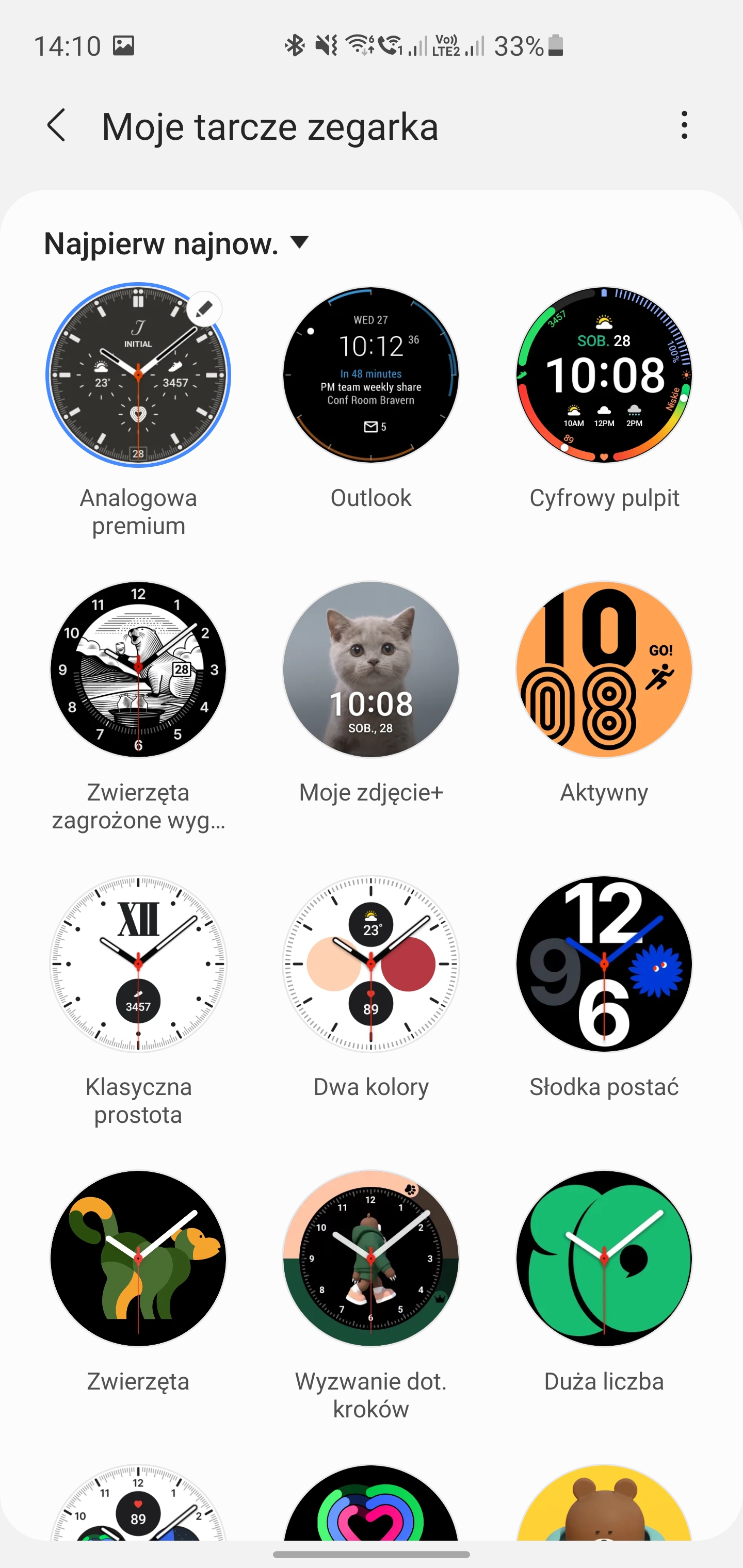Select the Zwierzęta monkey watch face

(x=138, y=1259)
